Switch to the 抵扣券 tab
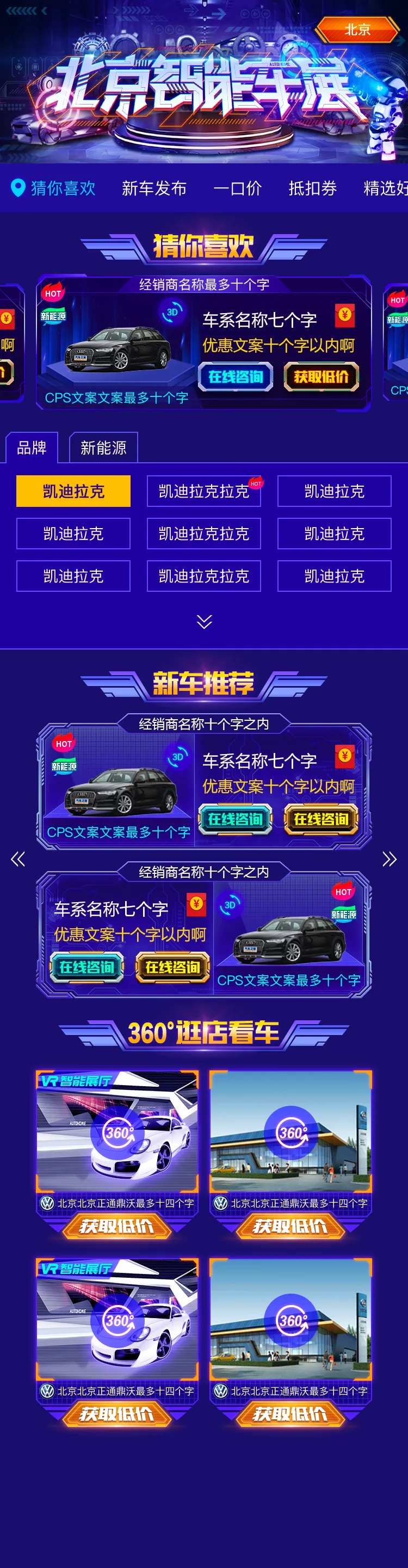 tap(313, 188)
